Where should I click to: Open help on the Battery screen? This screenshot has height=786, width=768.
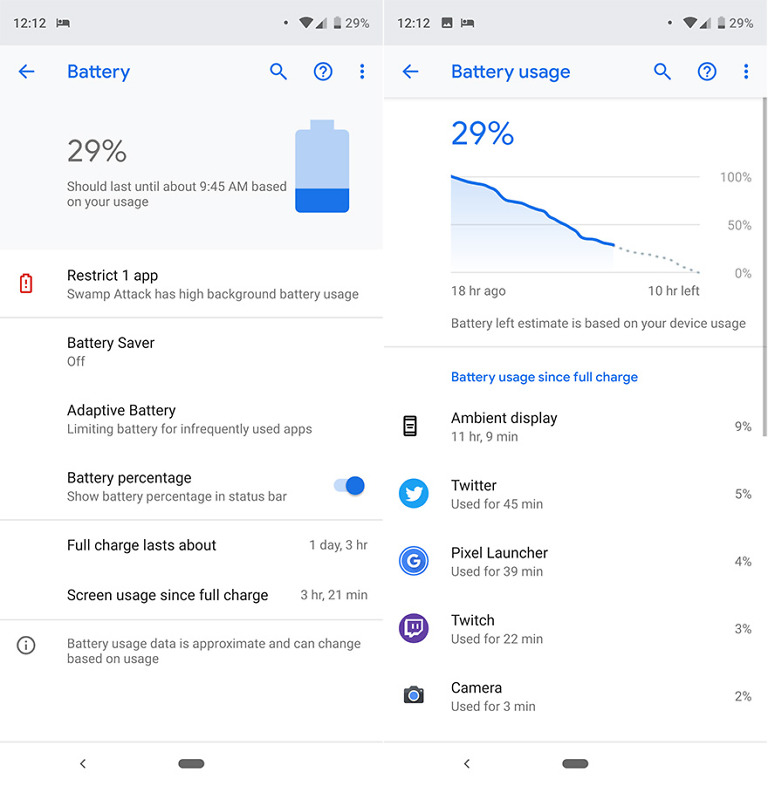(323, 72)
